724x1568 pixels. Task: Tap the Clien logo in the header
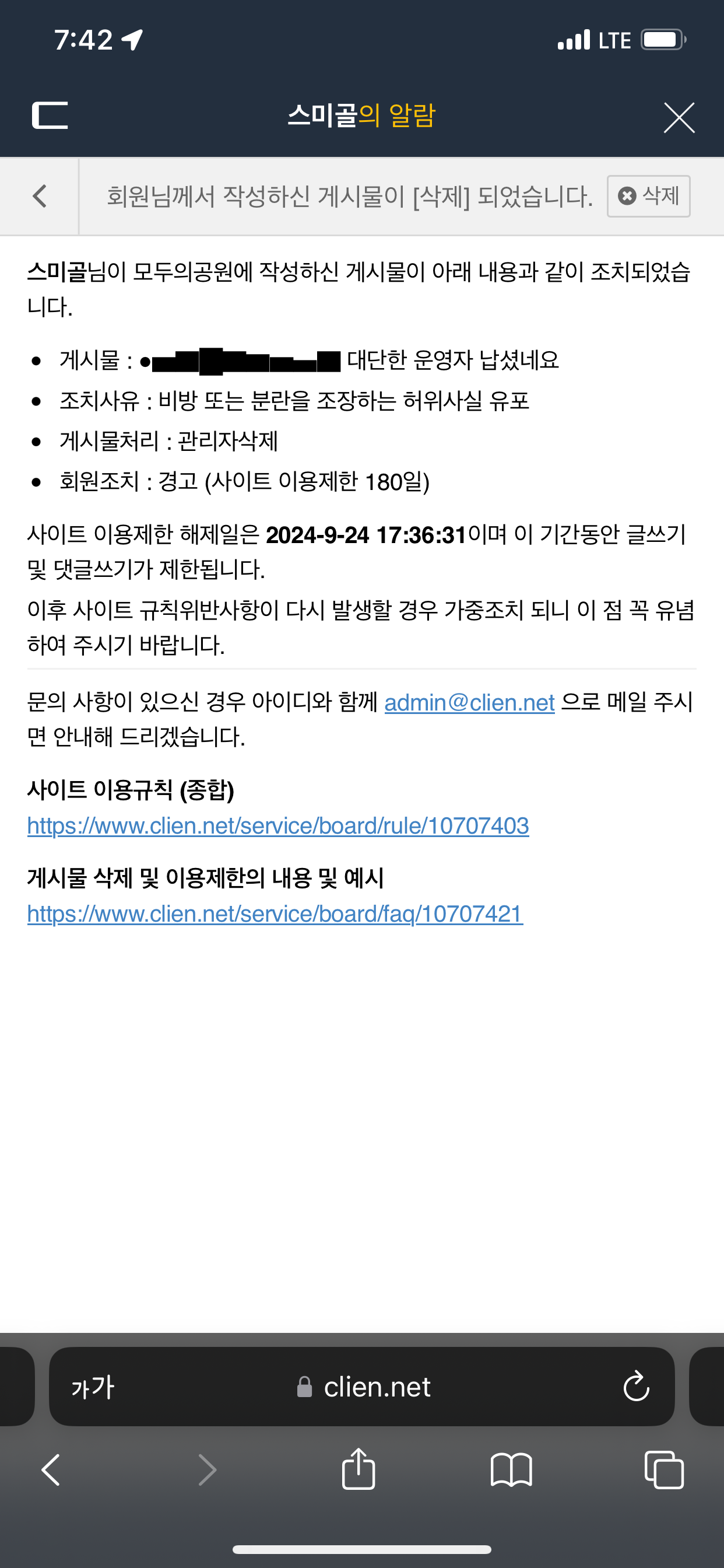[x=50, y=115]
